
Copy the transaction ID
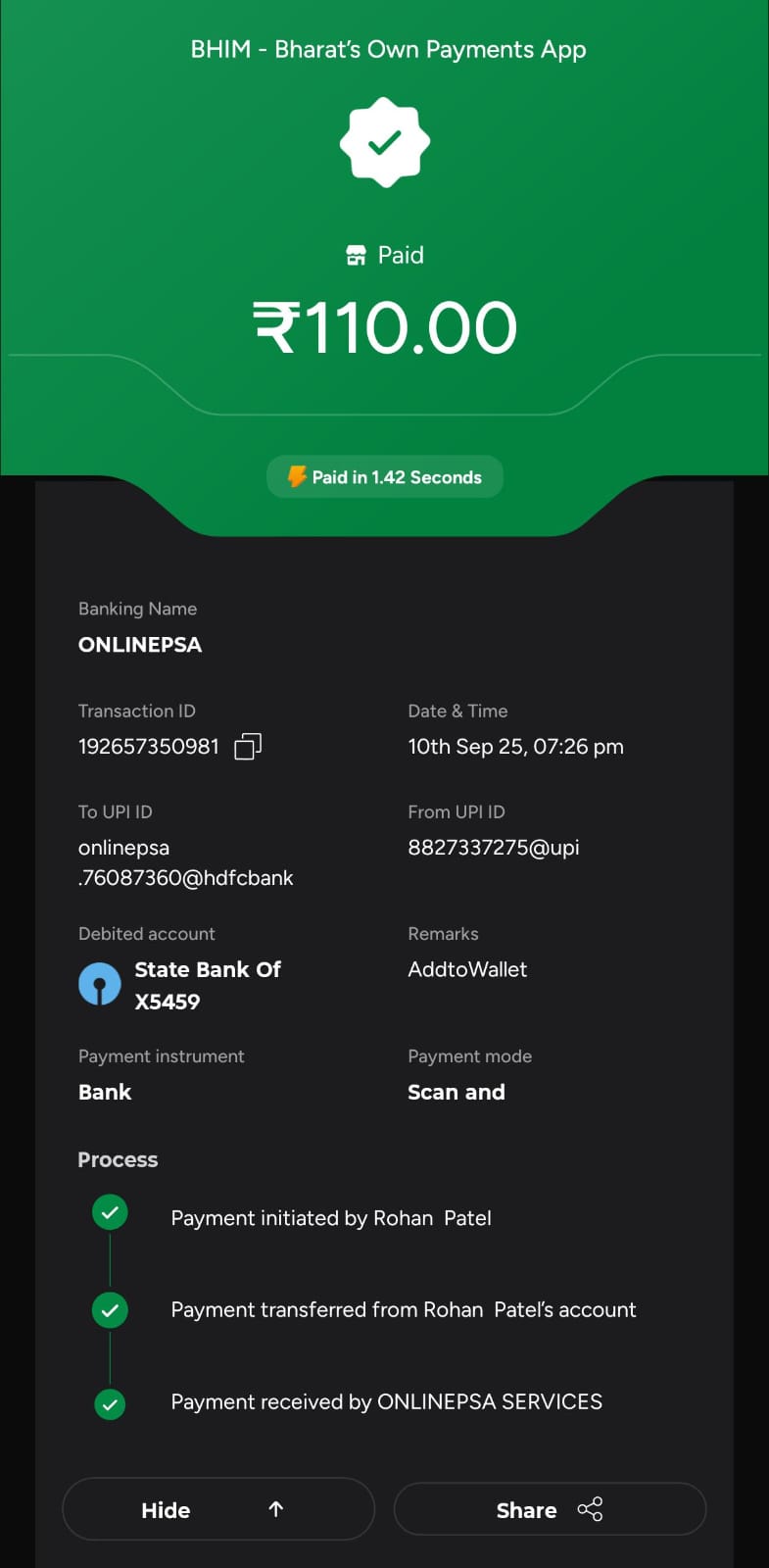(x=248, y=747)
